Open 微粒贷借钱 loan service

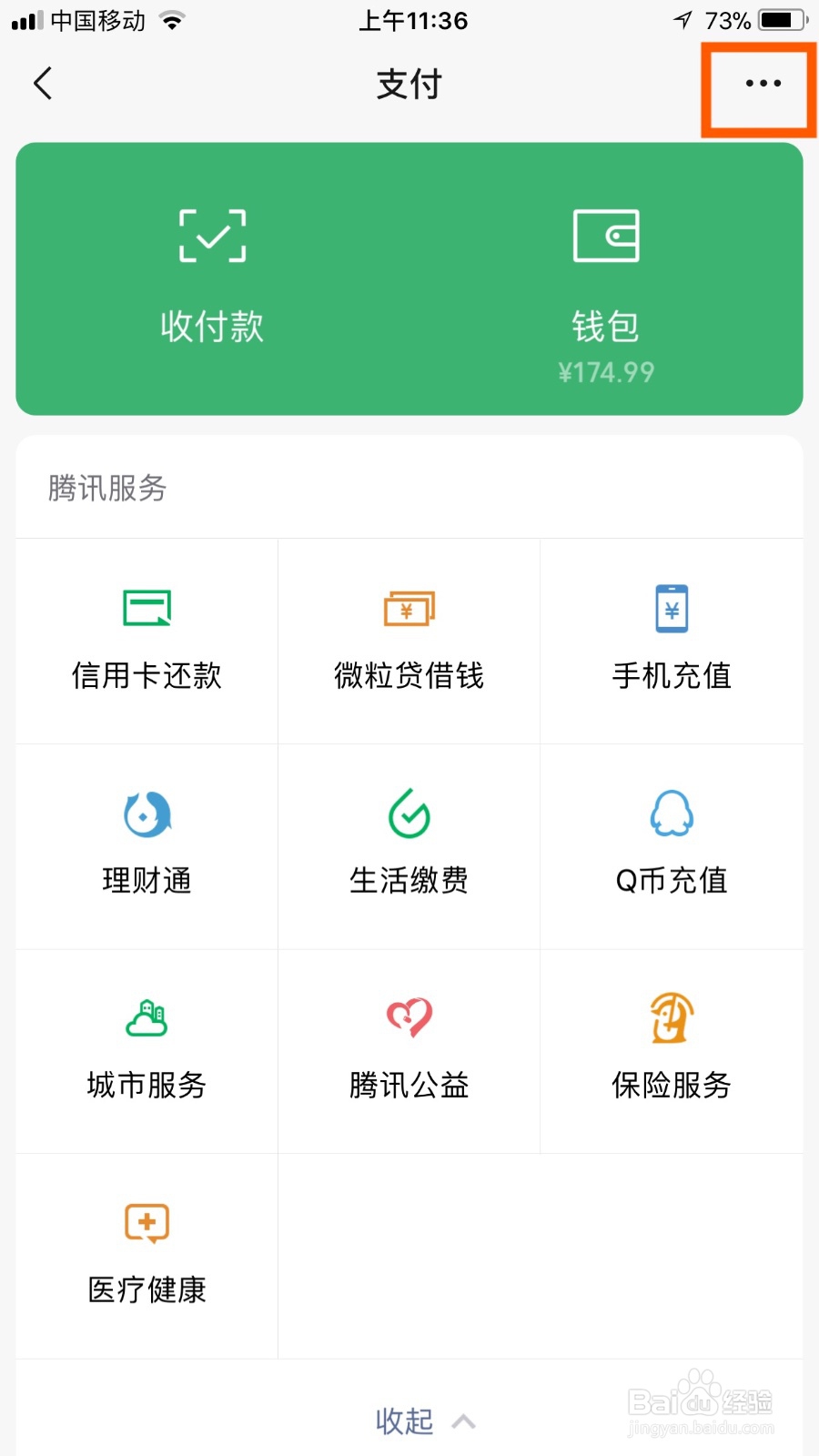pyautogui.click(x=409, y=642)
